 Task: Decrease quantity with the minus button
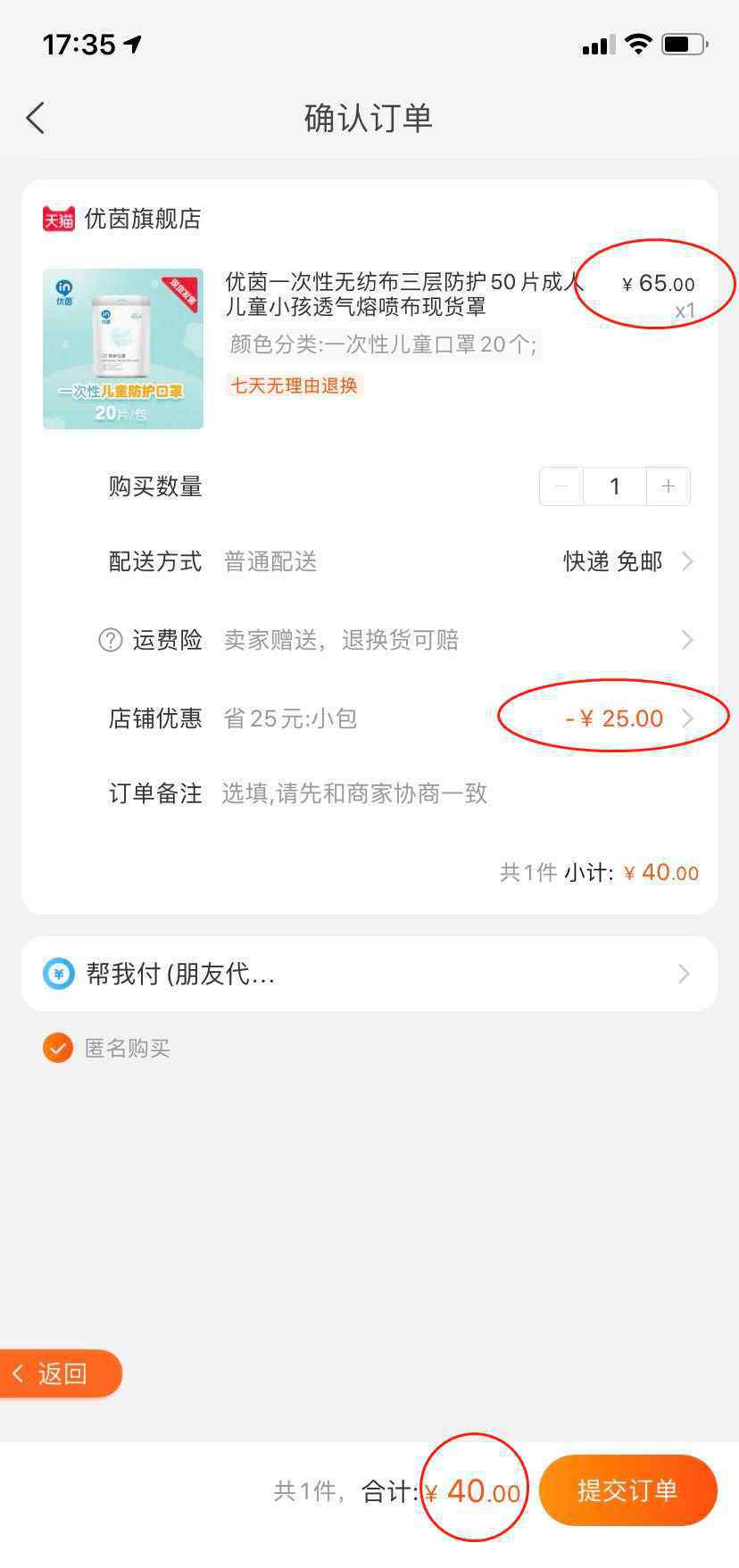pos(561,486)
